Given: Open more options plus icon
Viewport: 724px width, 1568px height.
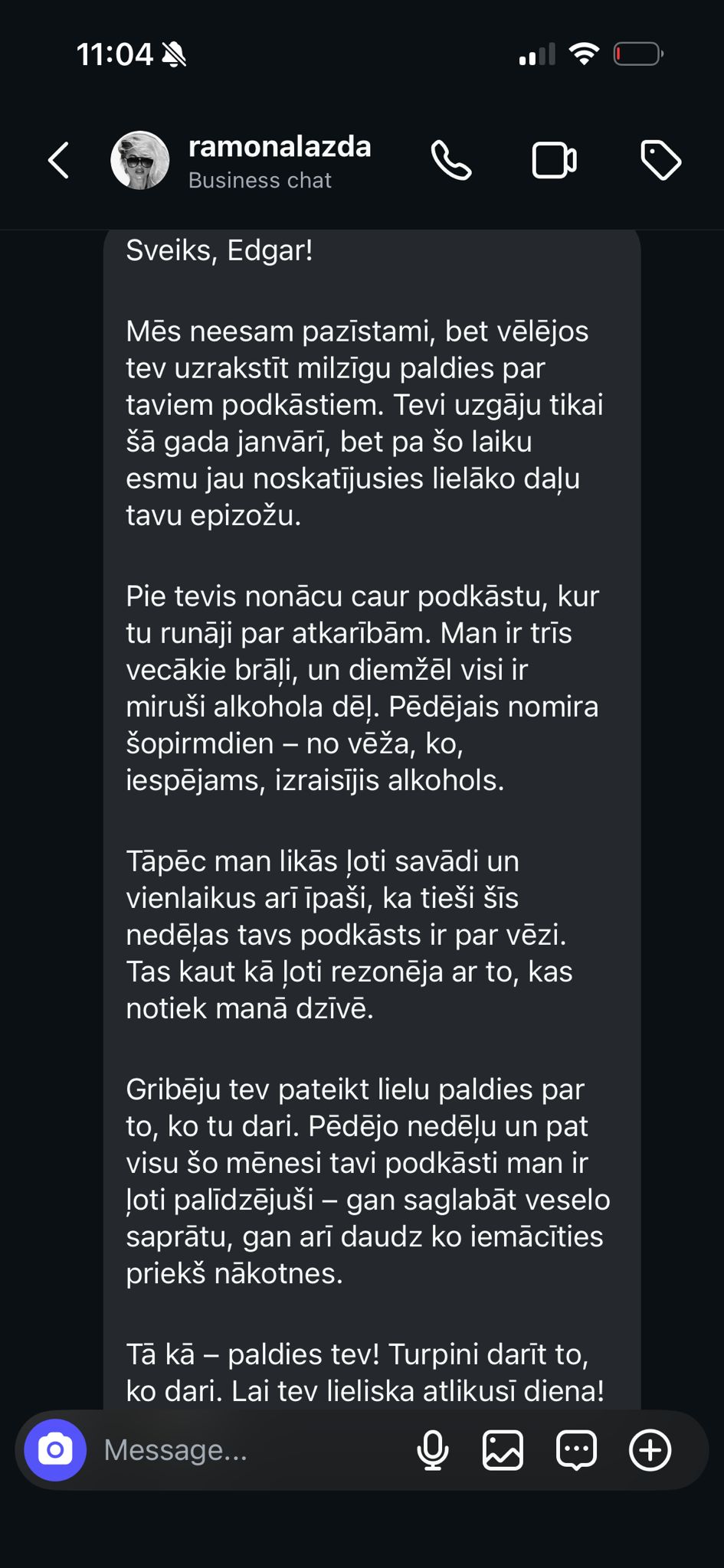Looking at the screenshot, I should pyautogui.click(x=650, y=1449).
